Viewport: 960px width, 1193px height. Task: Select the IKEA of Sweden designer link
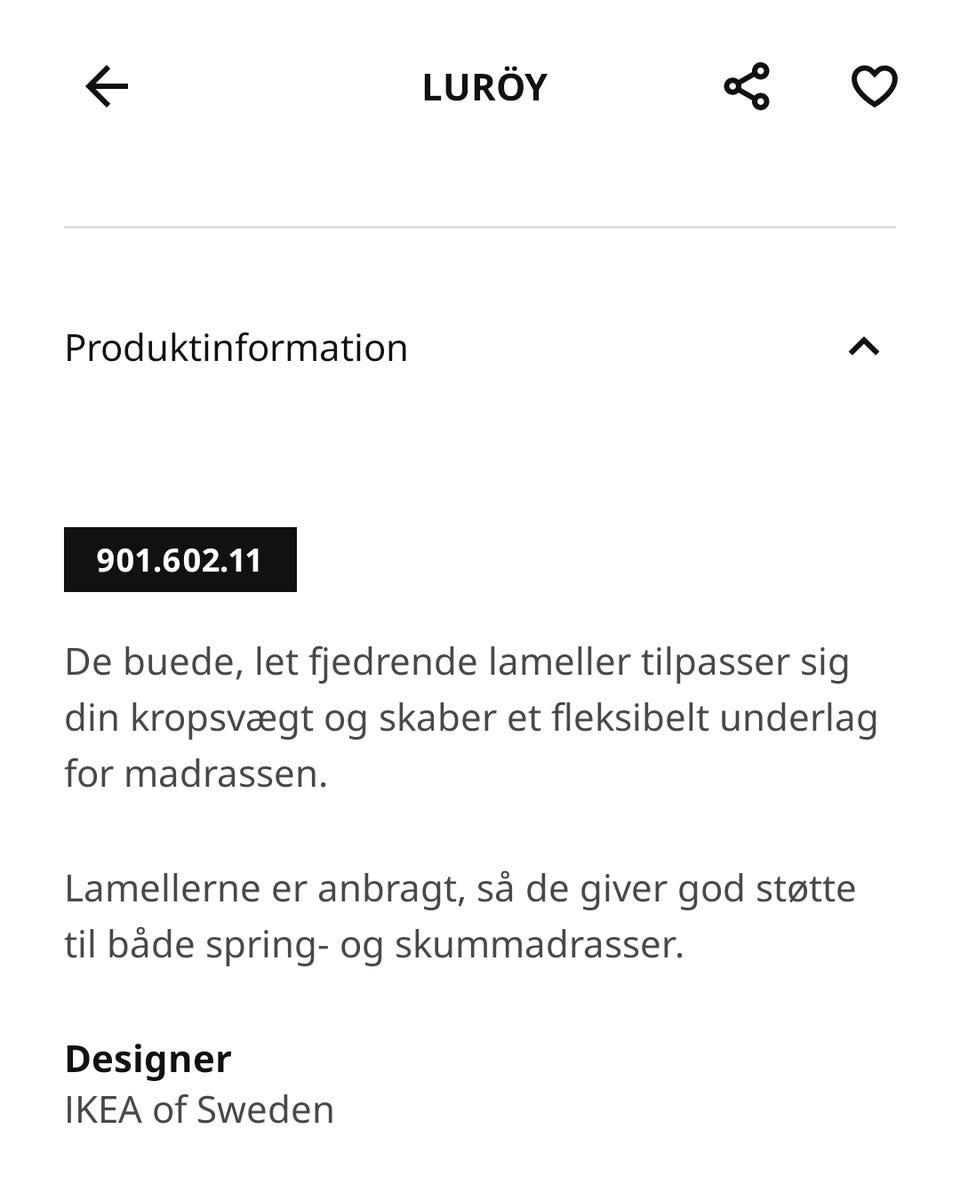coord(197,1108)
